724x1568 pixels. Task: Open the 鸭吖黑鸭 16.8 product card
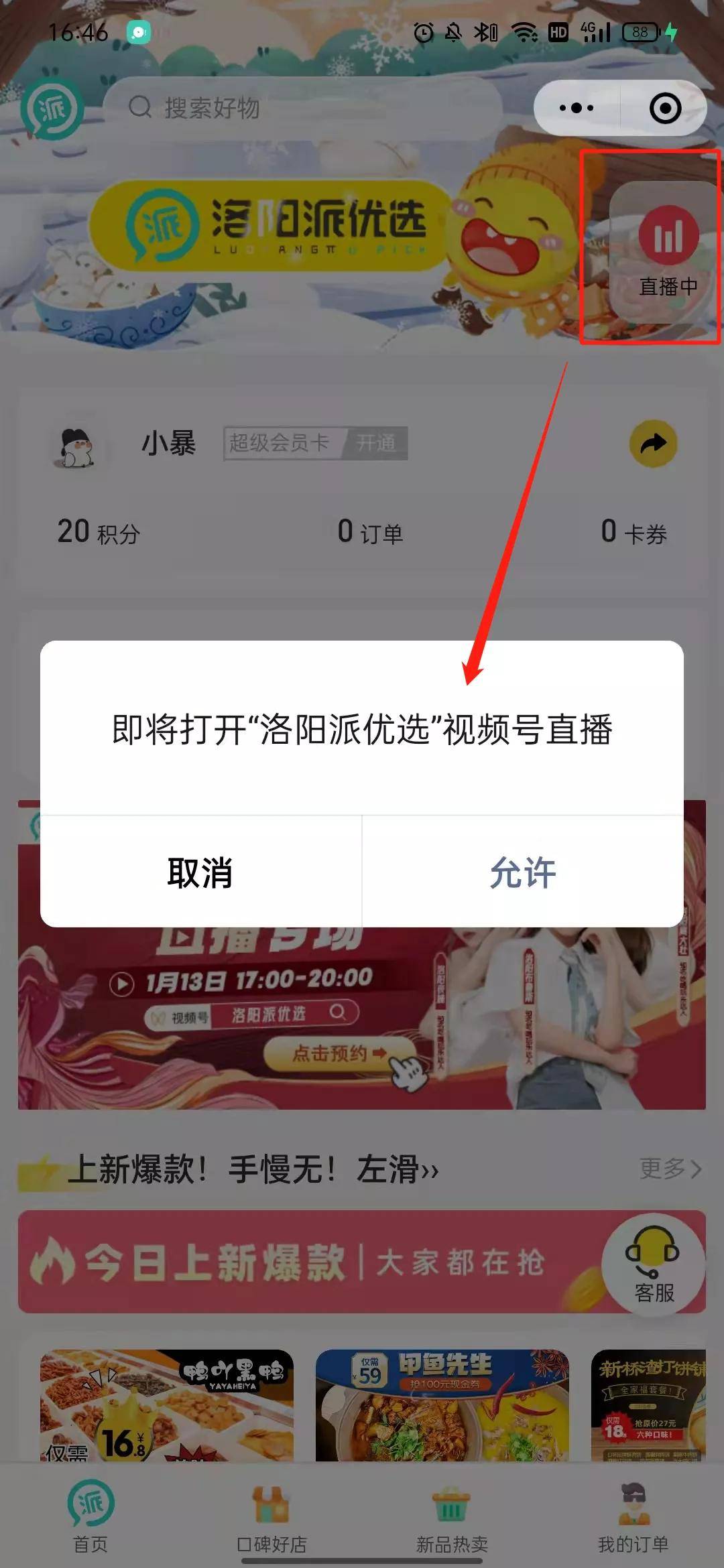pos(166,1404)
